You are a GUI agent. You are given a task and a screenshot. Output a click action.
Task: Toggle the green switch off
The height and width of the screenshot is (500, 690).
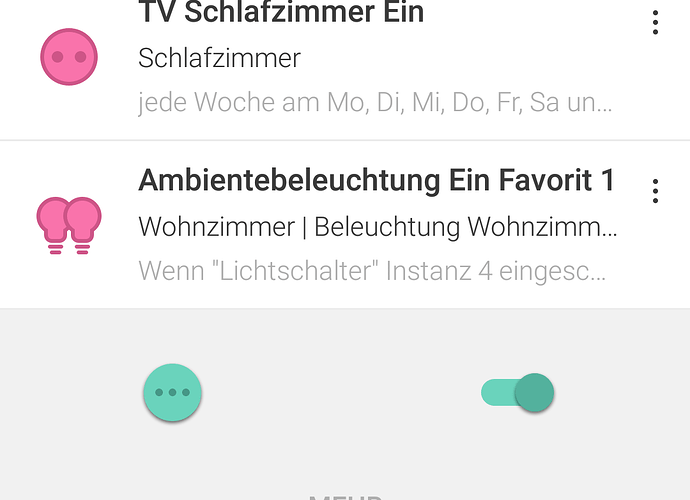(x=519, y=392)
